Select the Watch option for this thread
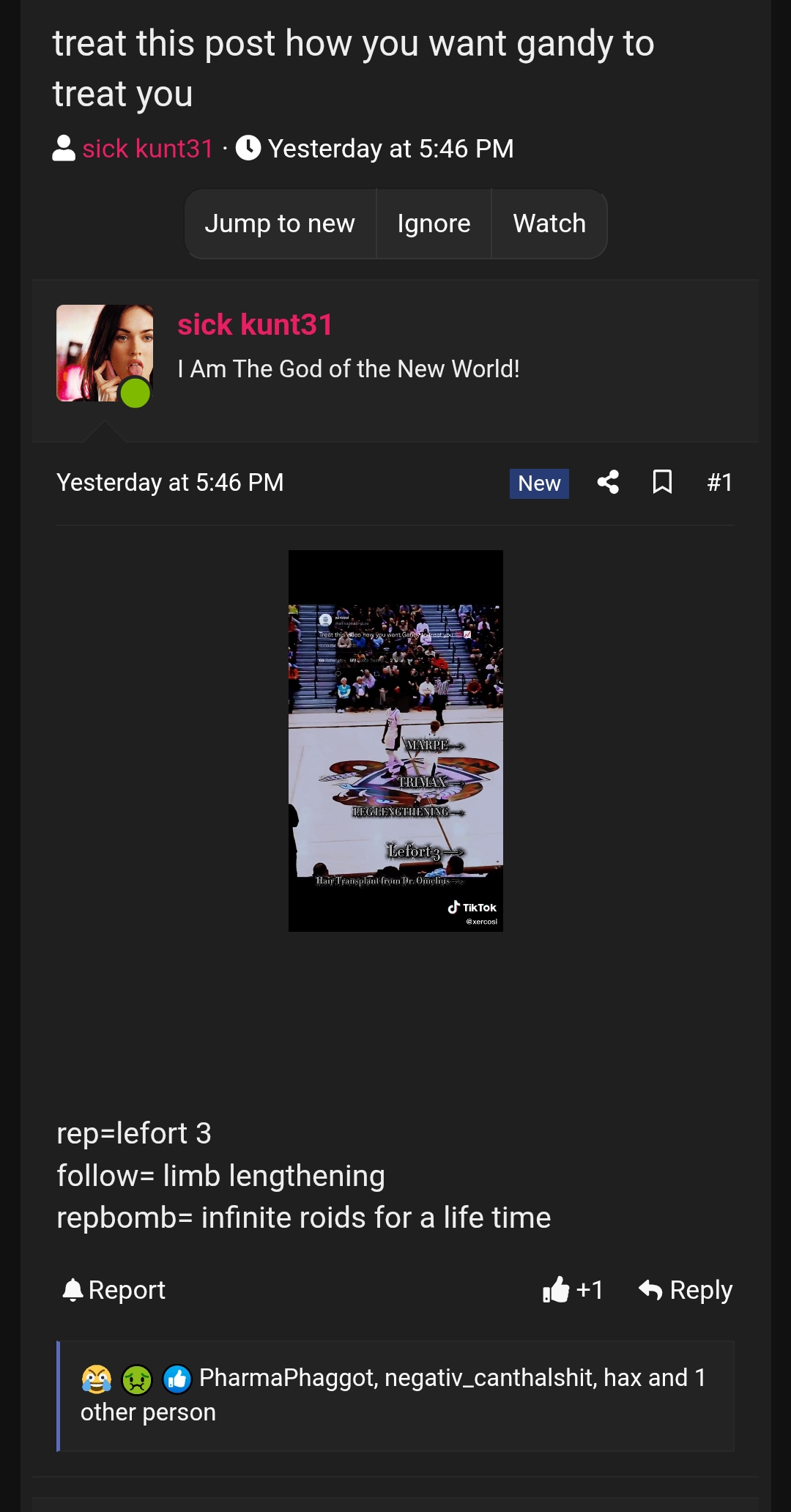 click(549, 223)
